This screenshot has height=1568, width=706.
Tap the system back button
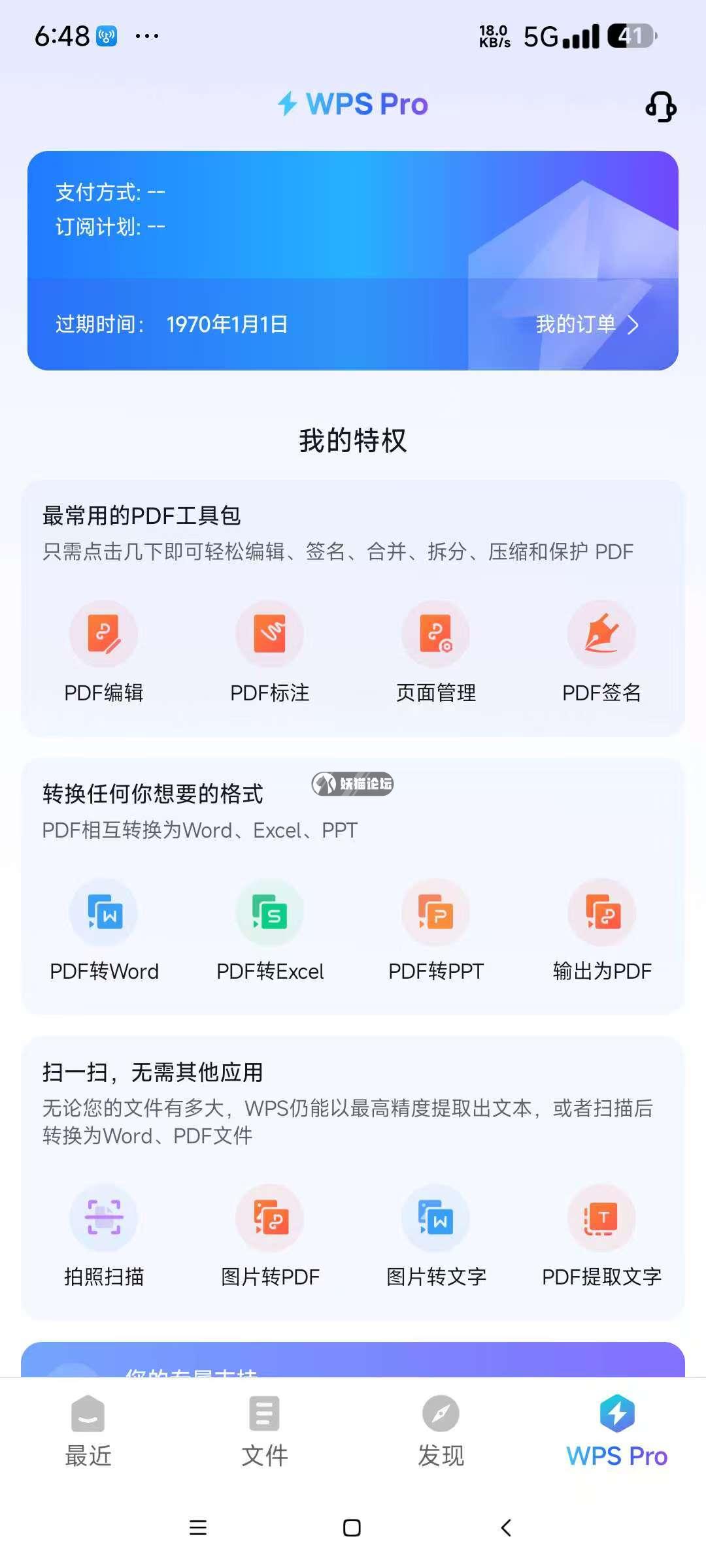click(x=506, y=1527)
